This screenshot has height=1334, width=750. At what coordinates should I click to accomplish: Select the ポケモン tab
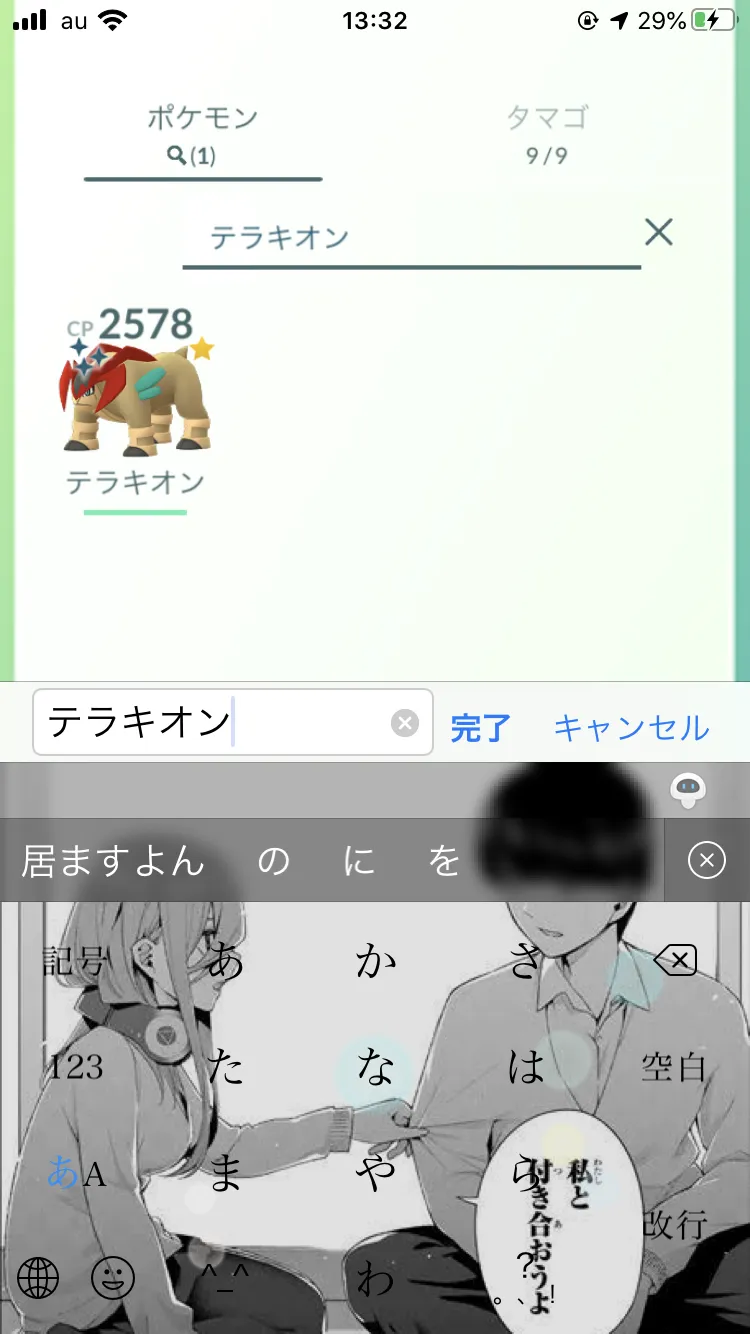203,134
